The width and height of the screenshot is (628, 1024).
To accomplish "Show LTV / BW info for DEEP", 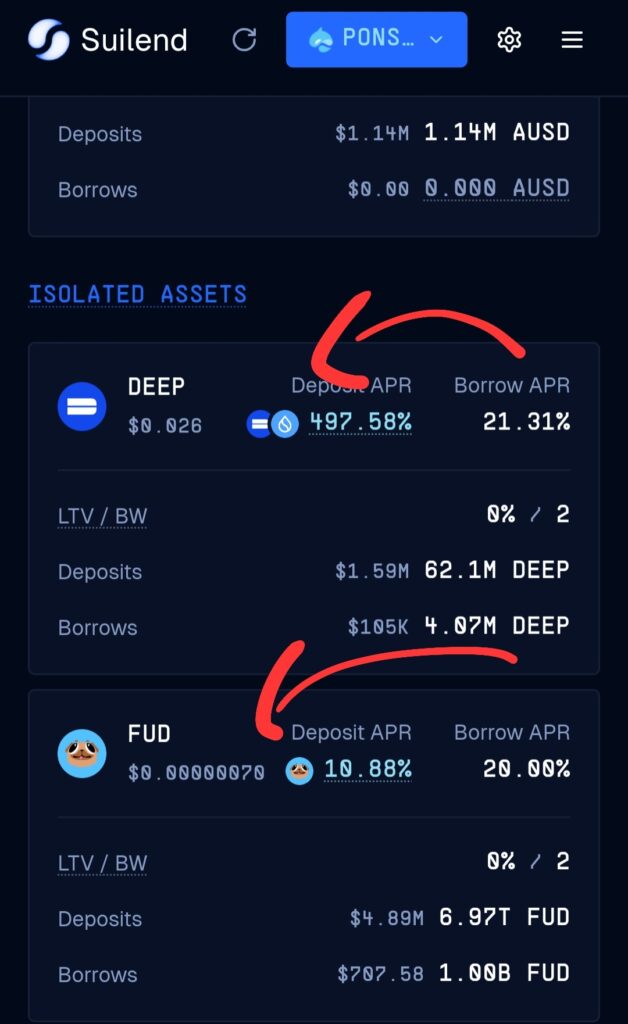I will 102,517.
